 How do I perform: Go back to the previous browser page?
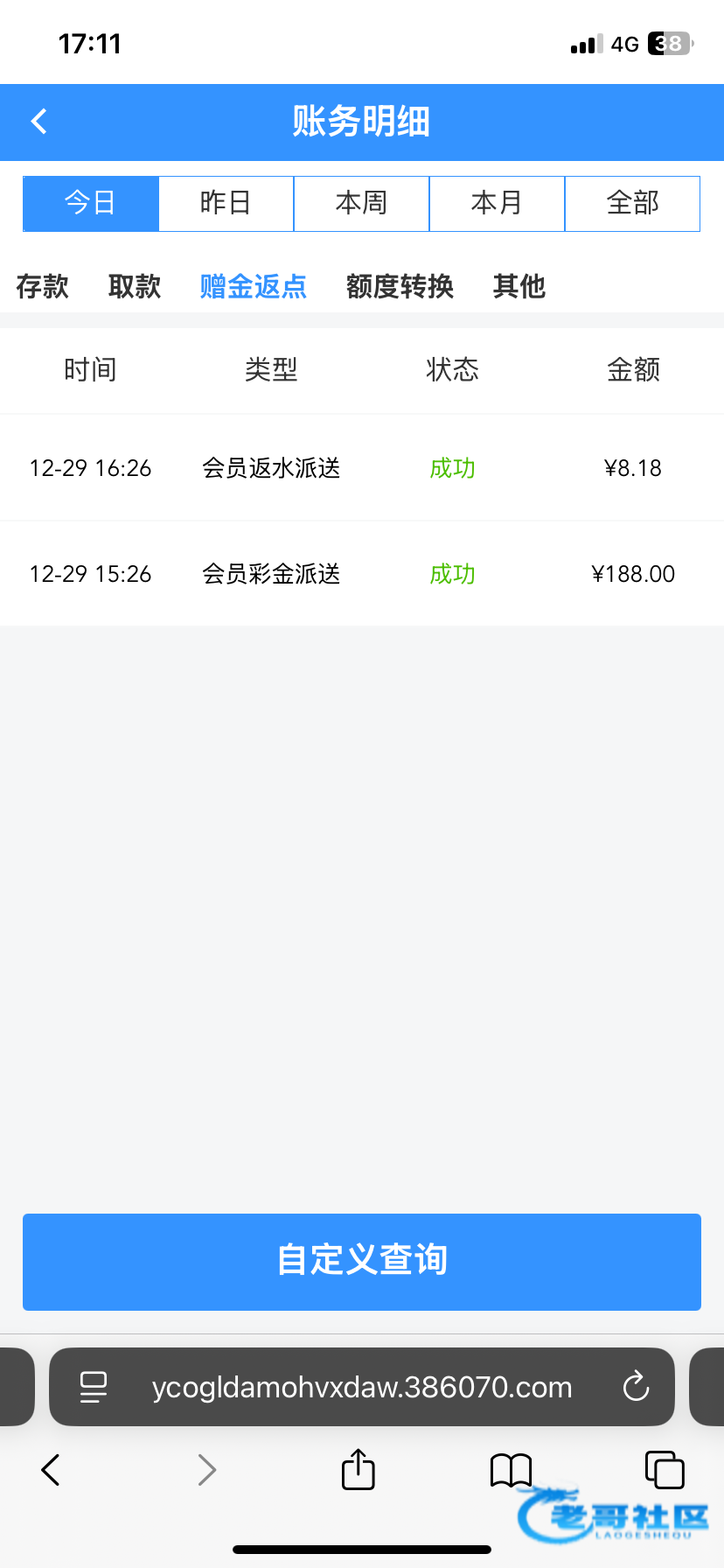pos(51,1469)
